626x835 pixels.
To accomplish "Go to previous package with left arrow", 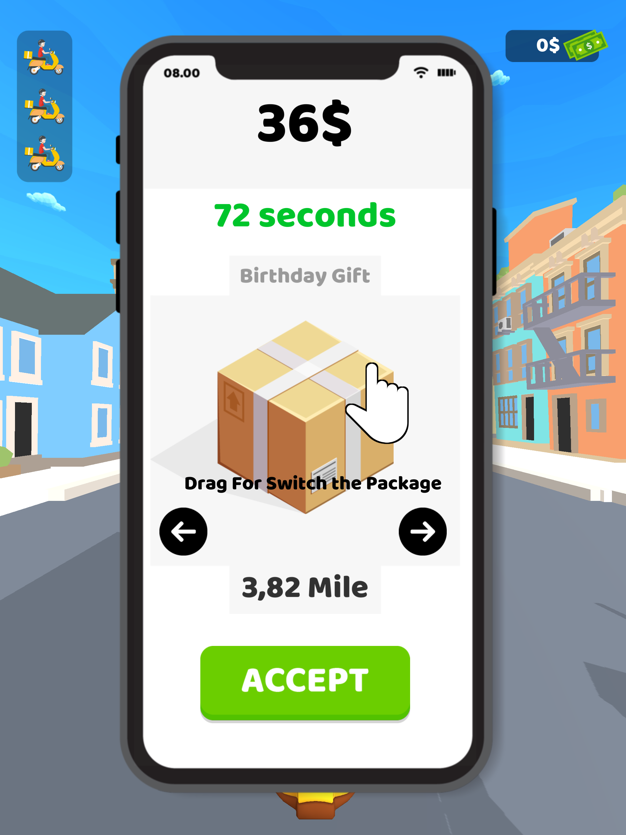I will pos(184,531).
